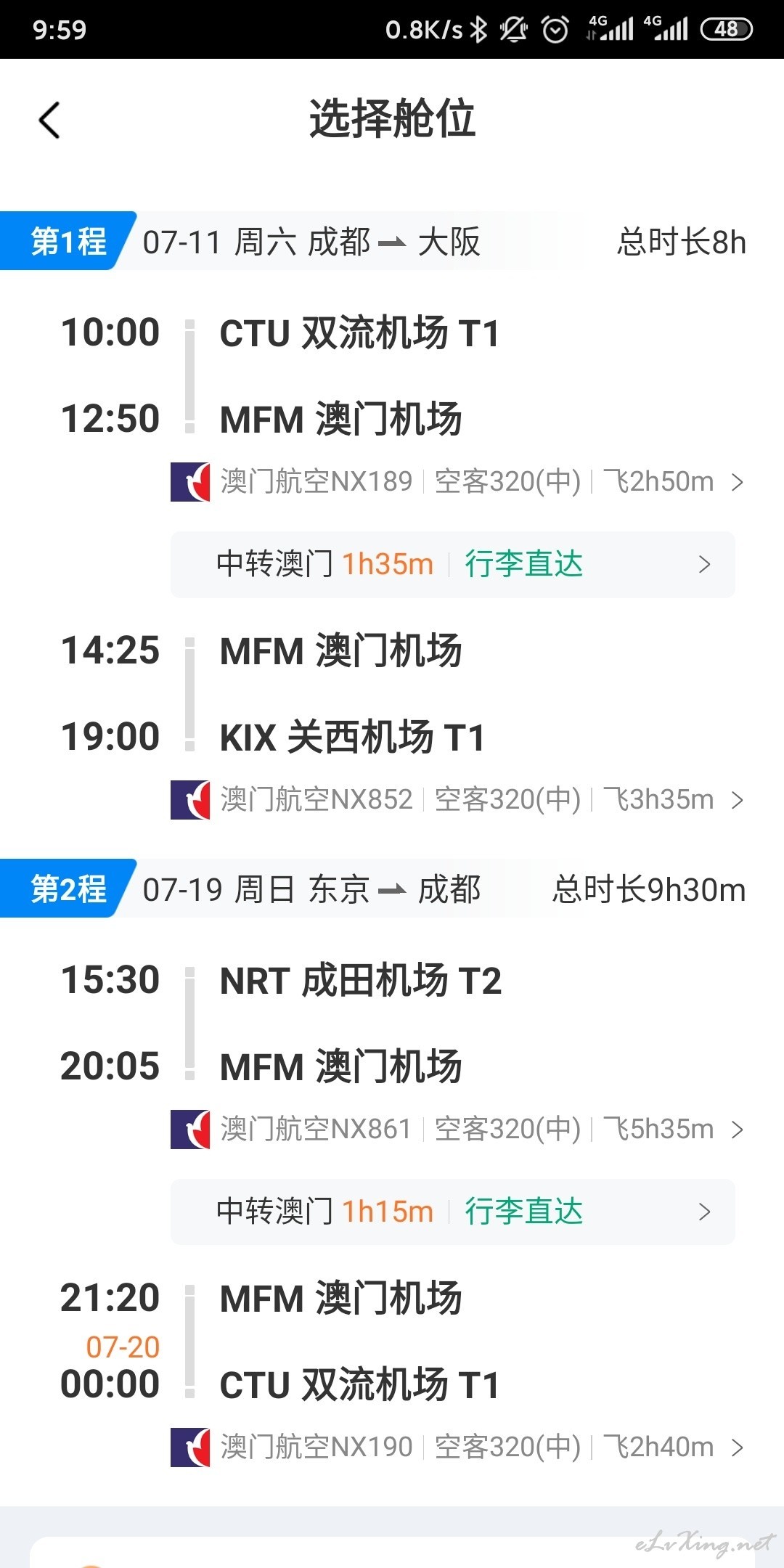Image resolution: width=784 pixels, height=1568 pixels.
Task: Expand the 中转澳门 1h35m transfer info
Action: tap(453, 565)
